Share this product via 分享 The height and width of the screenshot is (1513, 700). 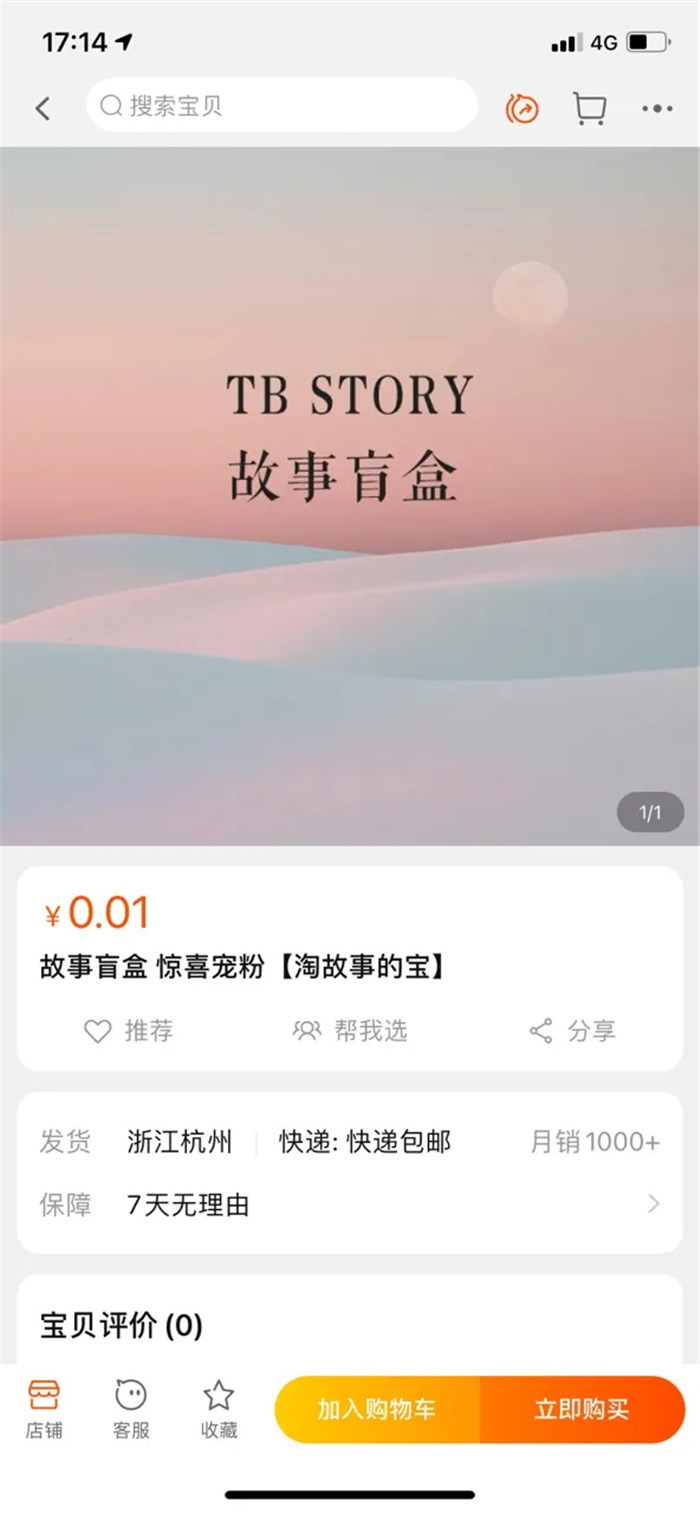click(x=573, y=1031)
